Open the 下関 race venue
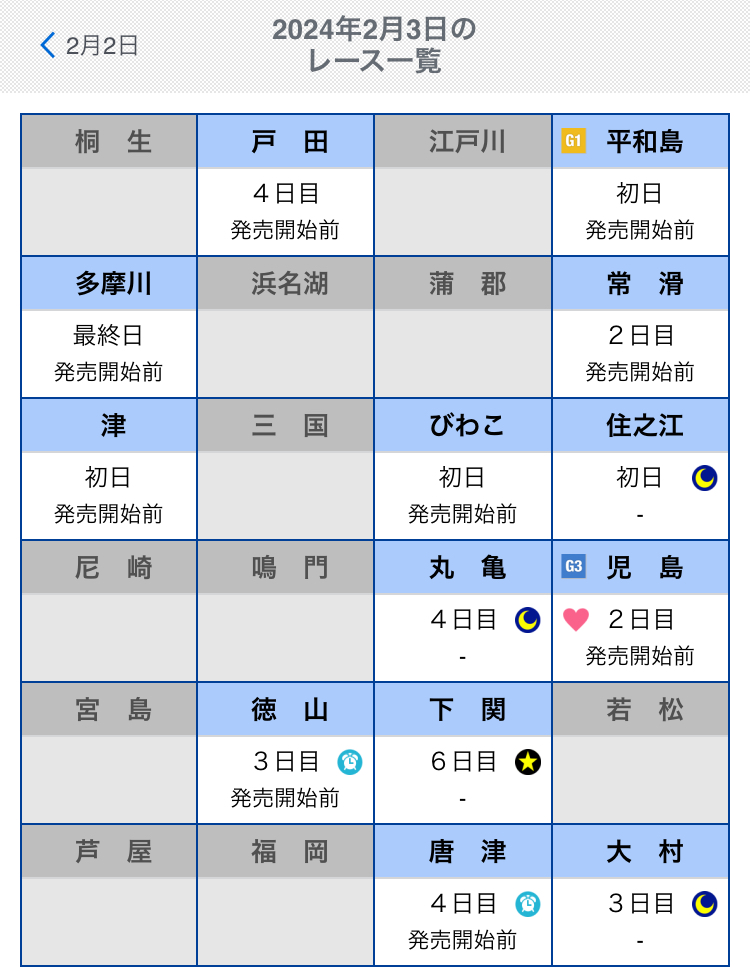Image resolution: width=750 pixels, height=974 pixels. point(463,753)
